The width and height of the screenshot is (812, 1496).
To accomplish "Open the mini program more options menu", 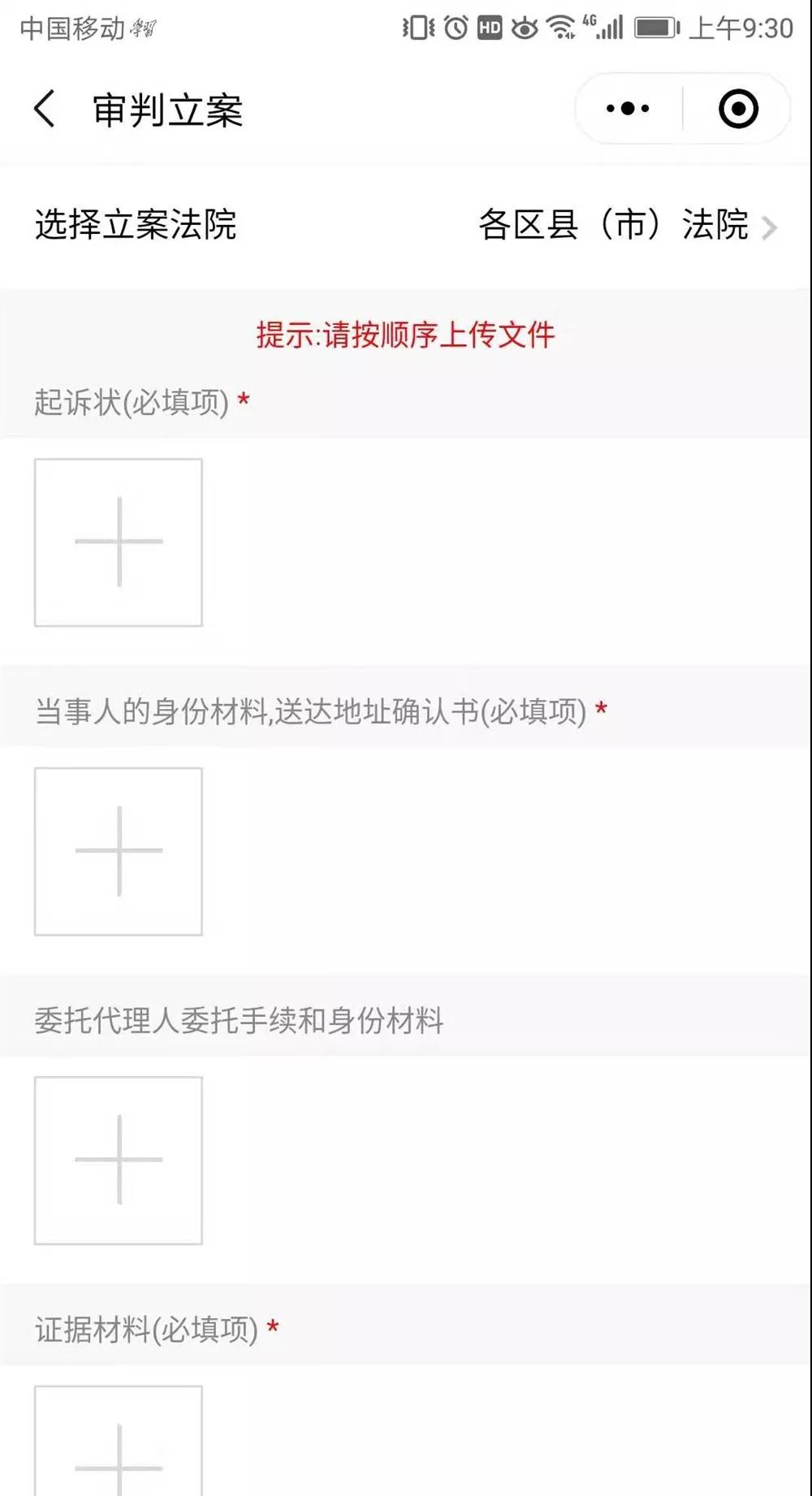I will (628, 109).
